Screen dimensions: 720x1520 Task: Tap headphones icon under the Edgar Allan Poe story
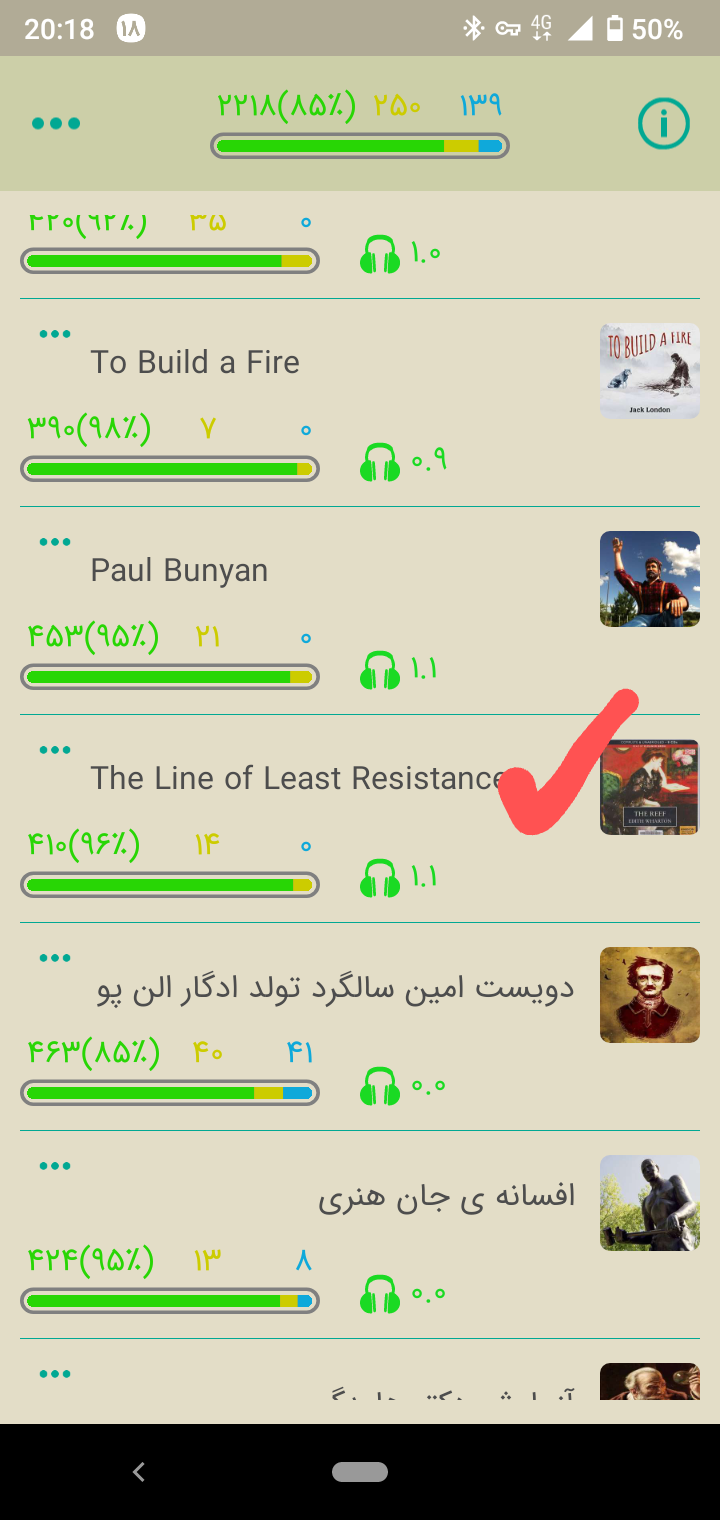380,1086
